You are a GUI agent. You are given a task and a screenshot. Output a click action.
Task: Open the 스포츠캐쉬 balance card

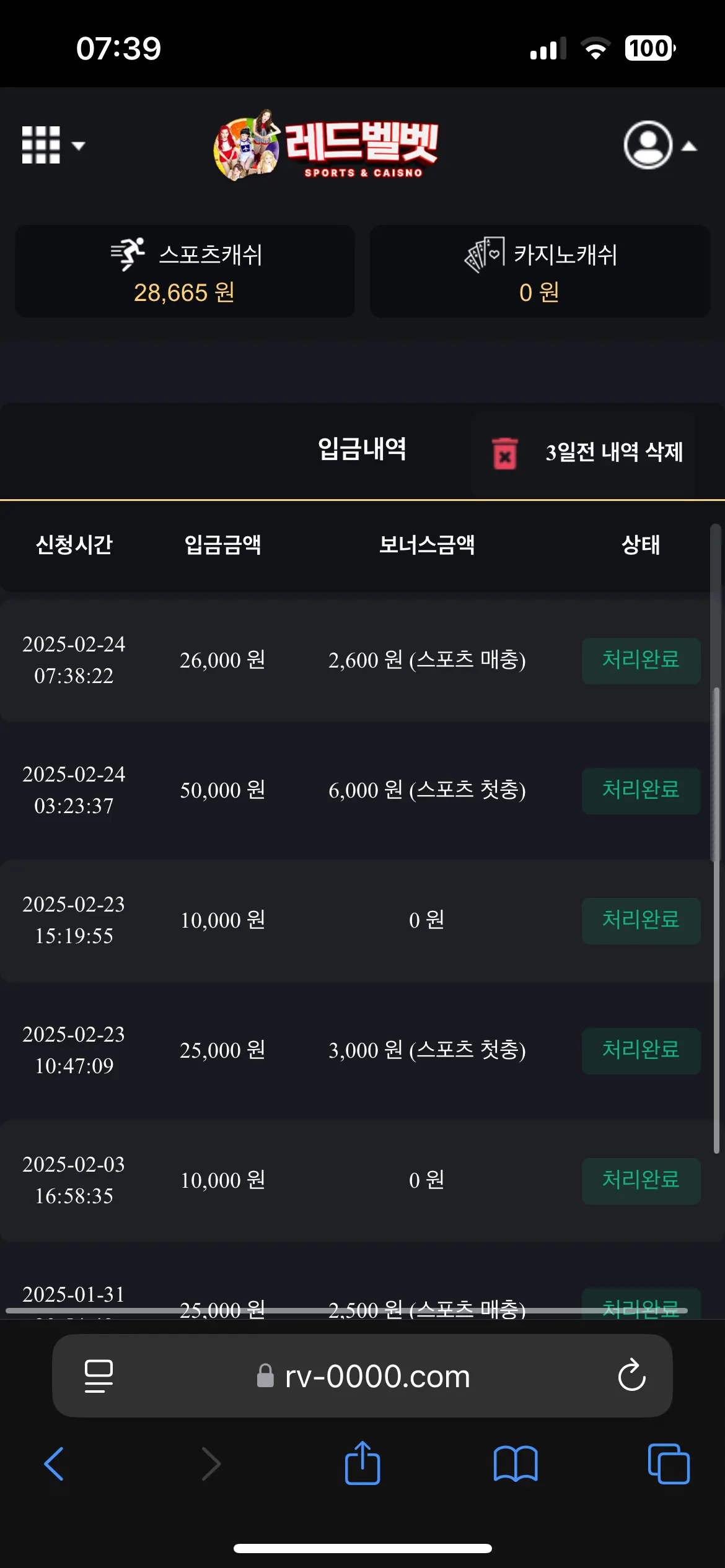[x=185, y=271]
